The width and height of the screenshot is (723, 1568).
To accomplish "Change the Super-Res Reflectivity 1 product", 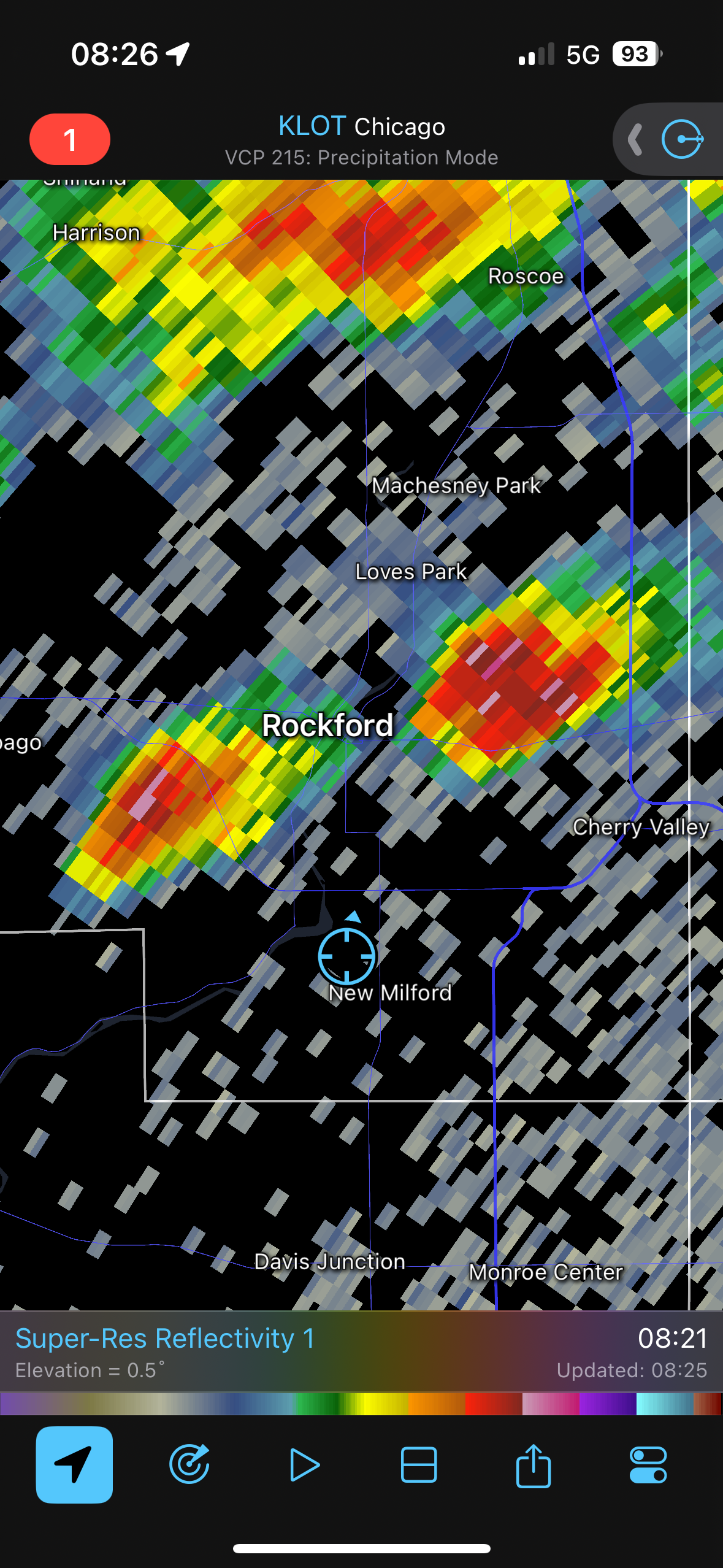I will point(166,1338).
